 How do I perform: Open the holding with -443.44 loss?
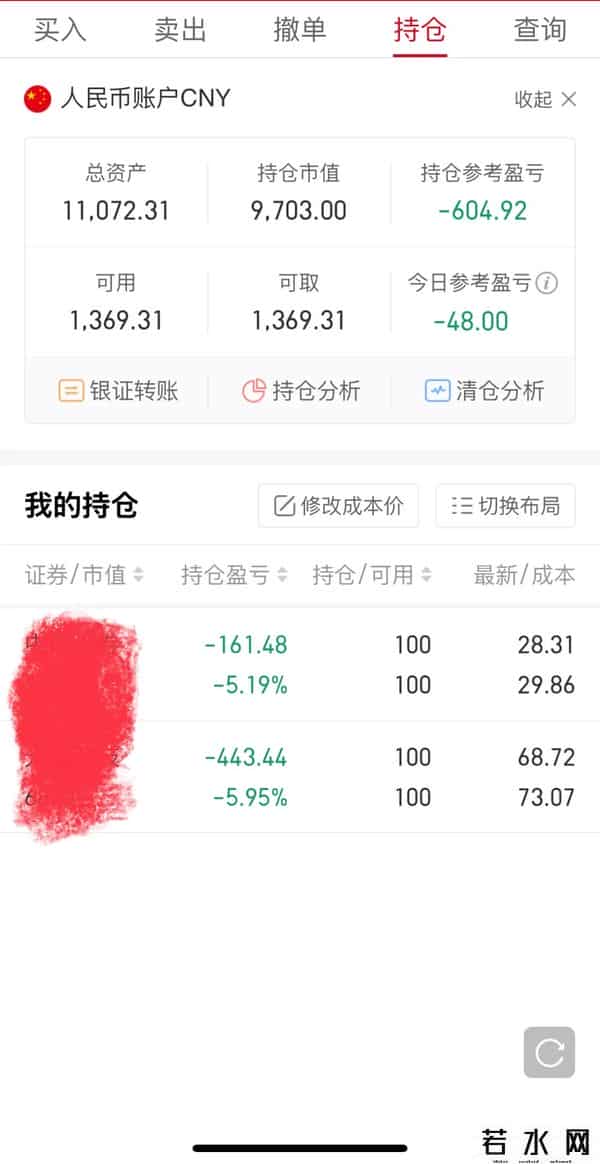coord(300,777)
